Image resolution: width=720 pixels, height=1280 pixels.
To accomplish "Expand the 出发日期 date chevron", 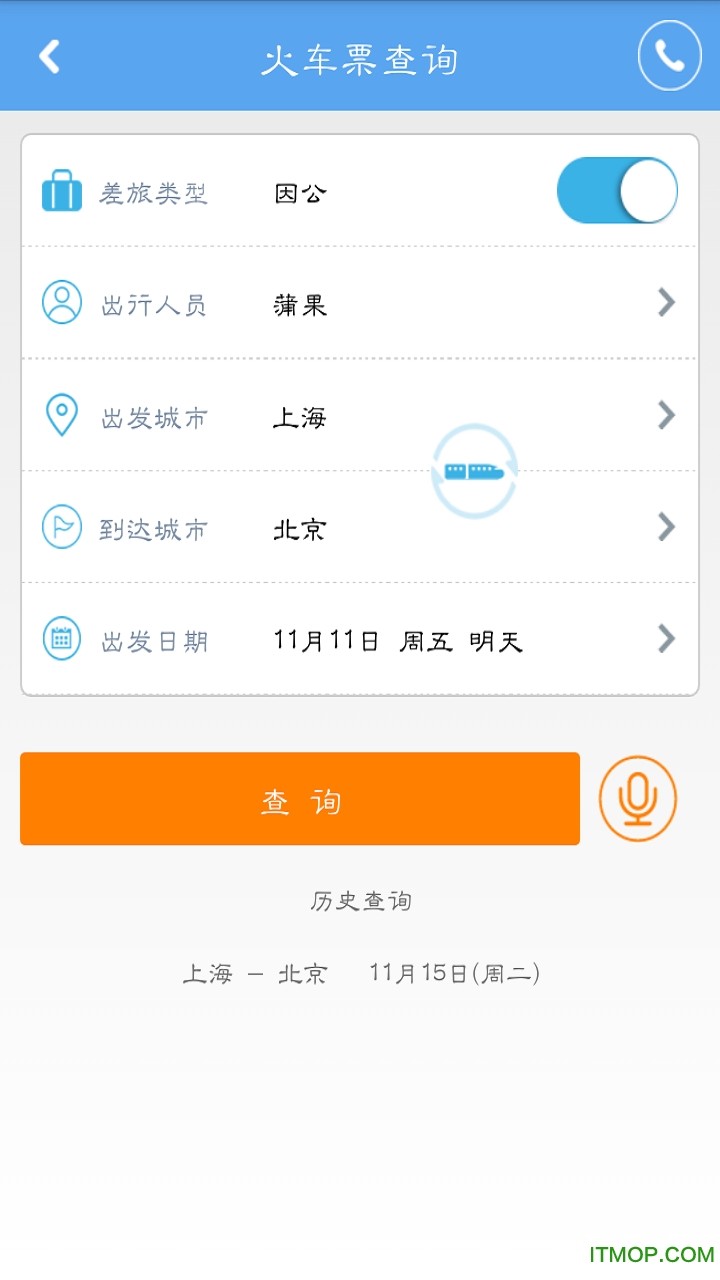I will coord(666,640).
